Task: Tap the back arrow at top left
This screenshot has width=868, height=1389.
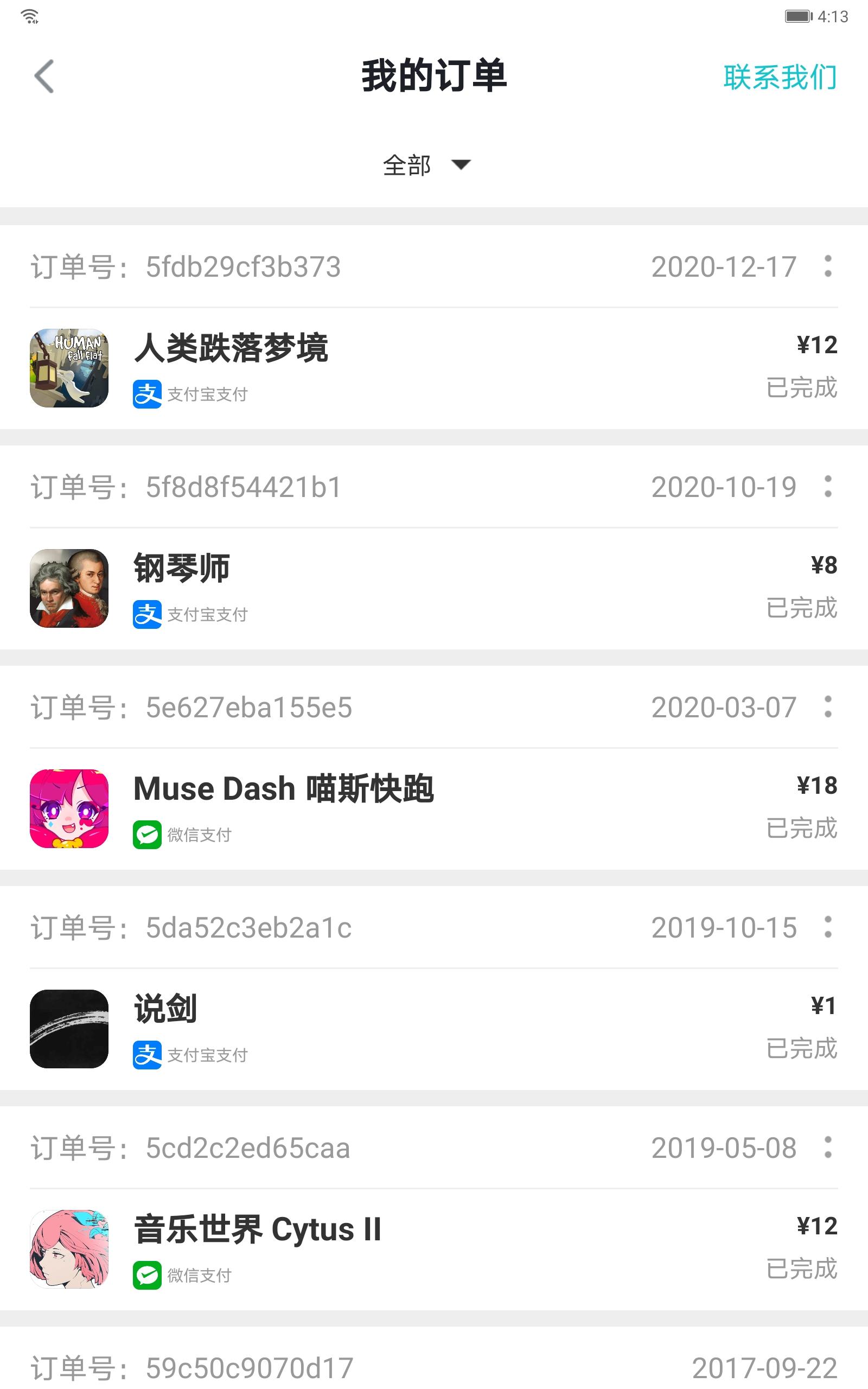Action: (43, 77)
